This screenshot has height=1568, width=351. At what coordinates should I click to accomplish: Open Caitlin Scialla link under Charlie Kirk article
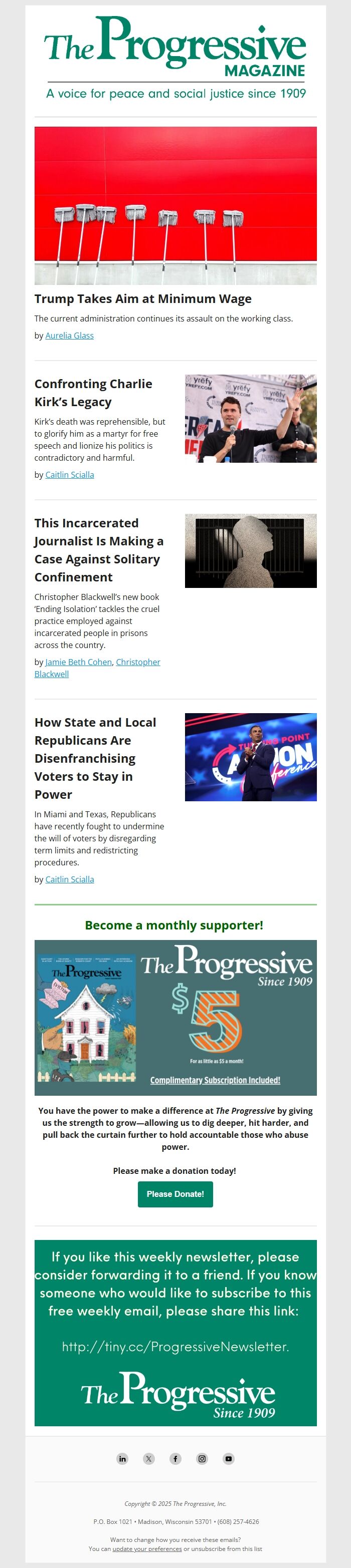(70, 475)
